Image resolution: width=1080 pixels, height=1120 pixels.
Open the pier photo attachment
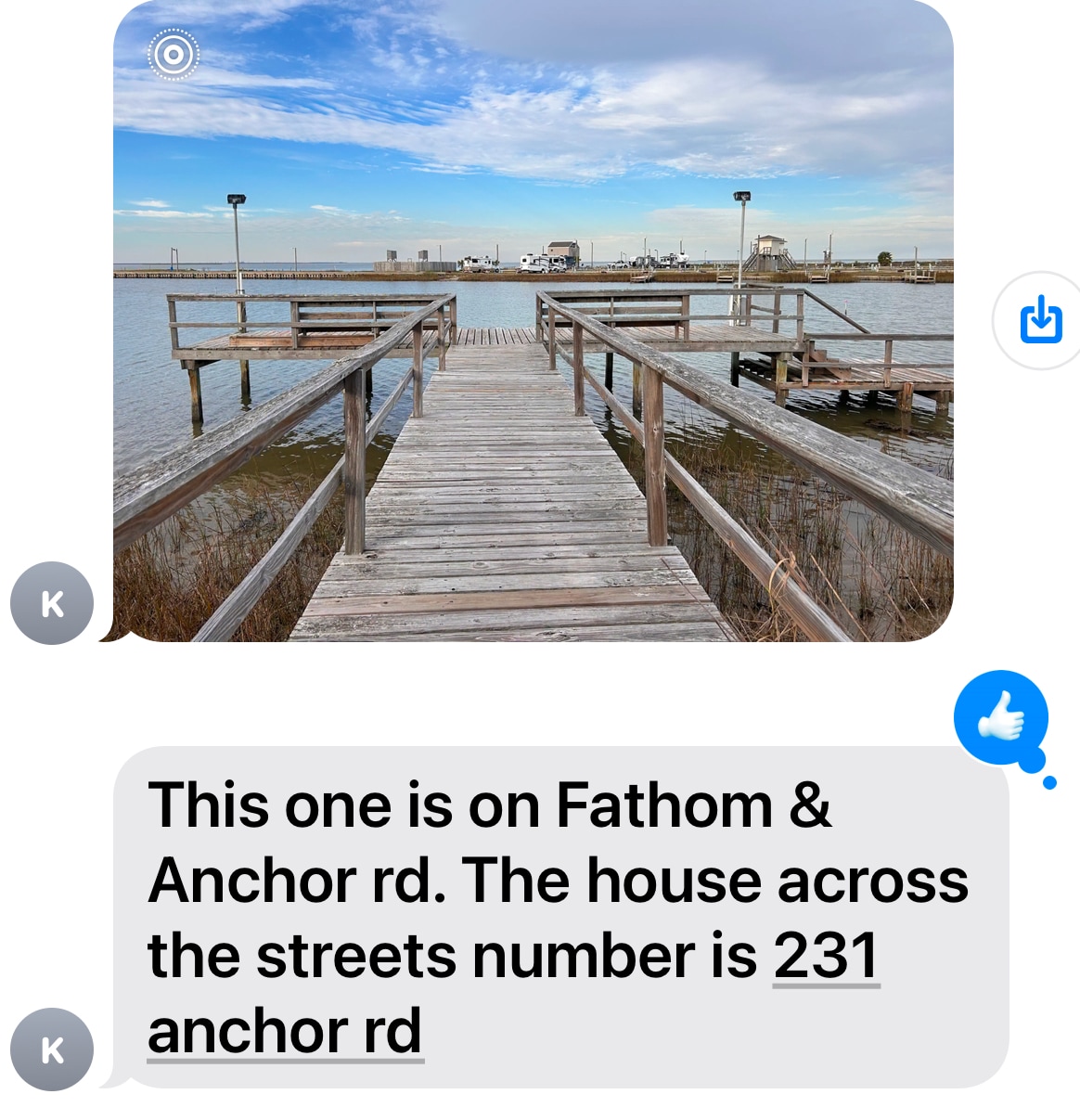pos(533,320)
